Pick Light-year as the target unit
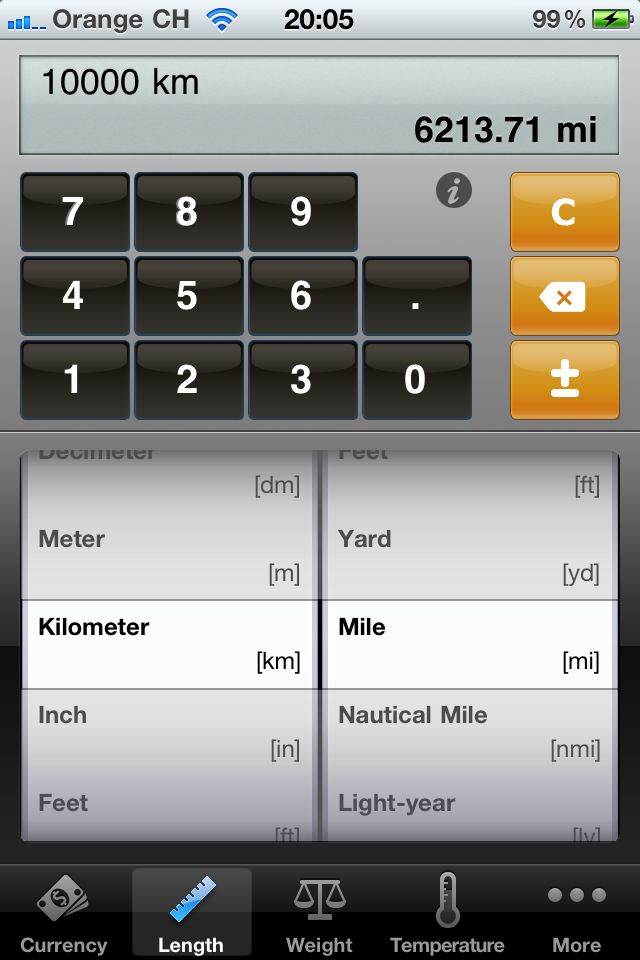The height and width of the screenshot is (960, 640). [x=468, y=810]
